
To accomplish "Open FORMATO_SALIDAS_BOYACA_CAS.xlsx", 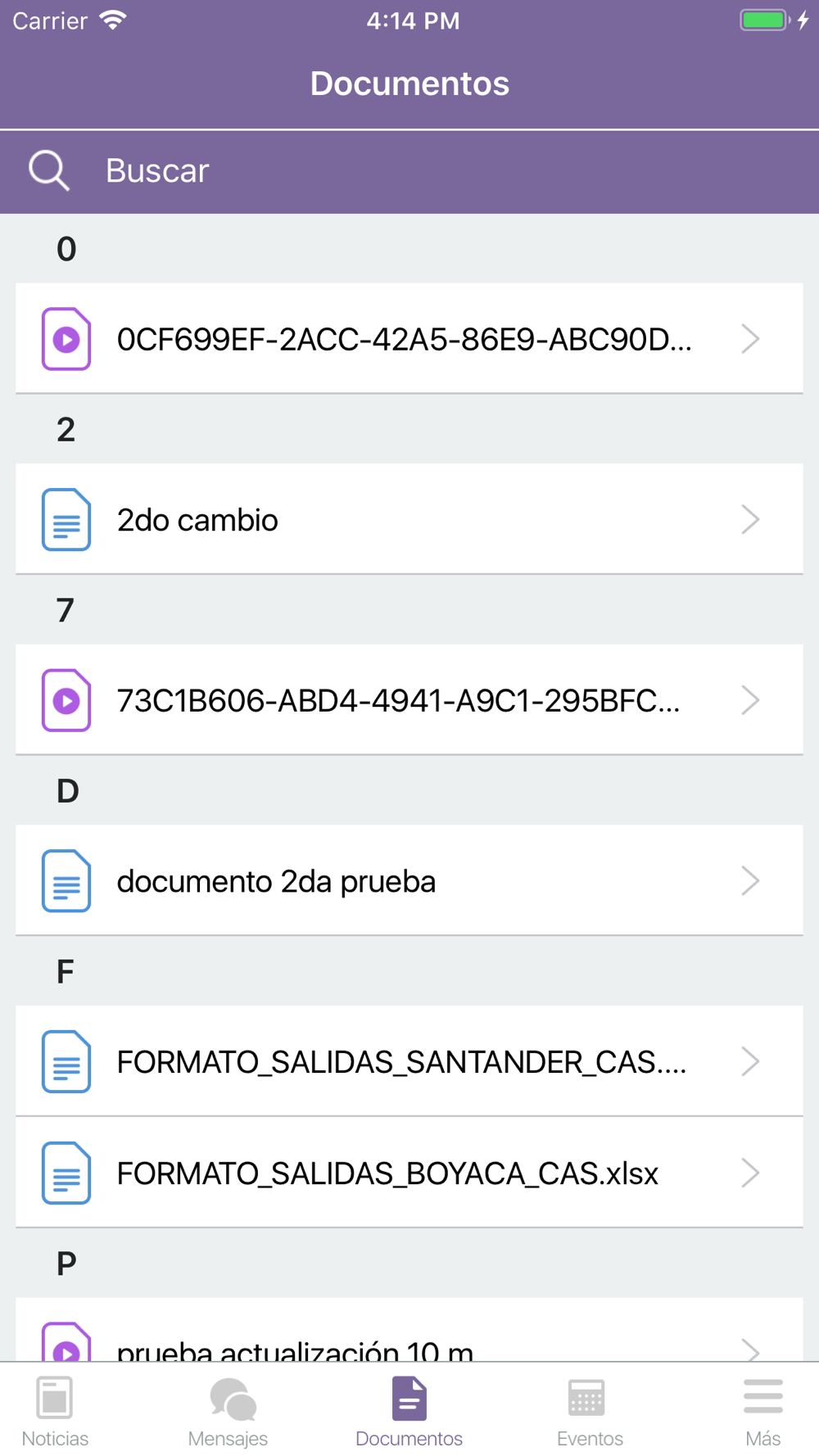I will tap(409, 1173).
